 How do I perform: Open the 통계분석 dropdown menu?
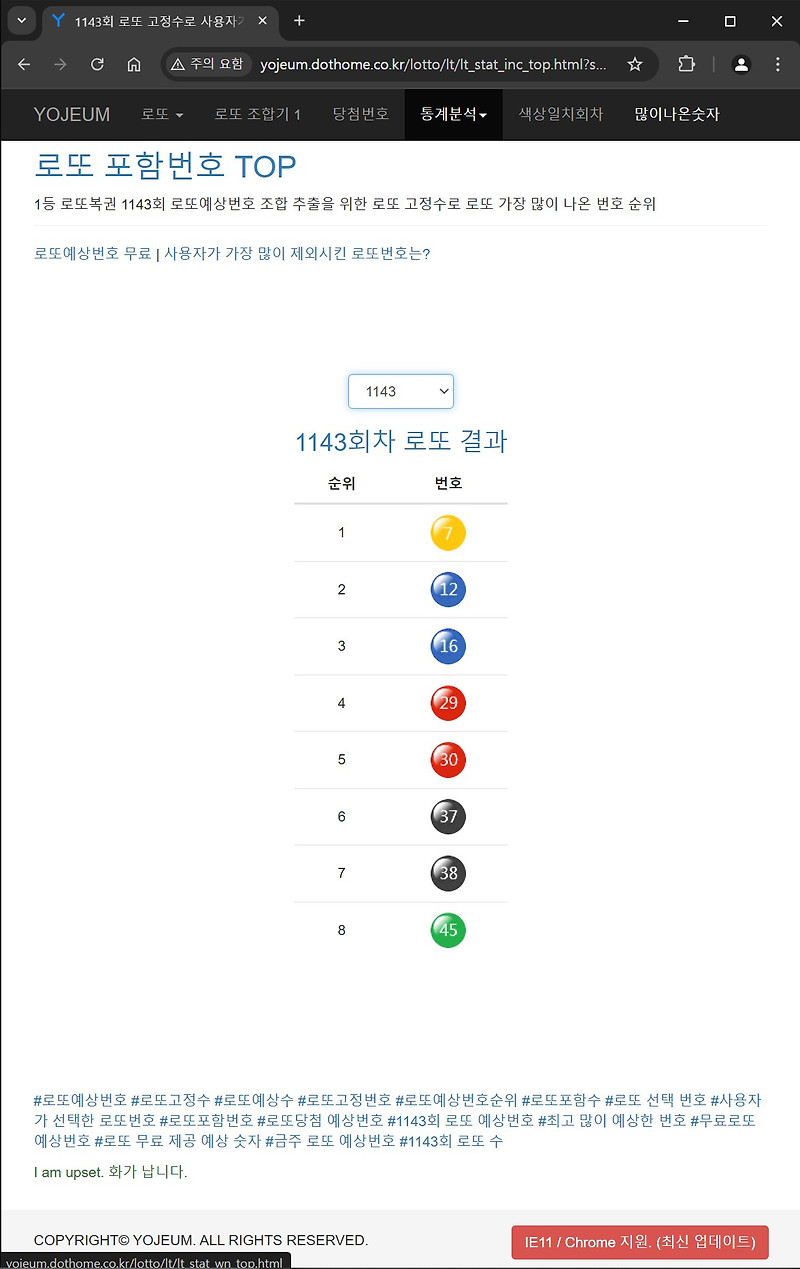click(453, 114)
